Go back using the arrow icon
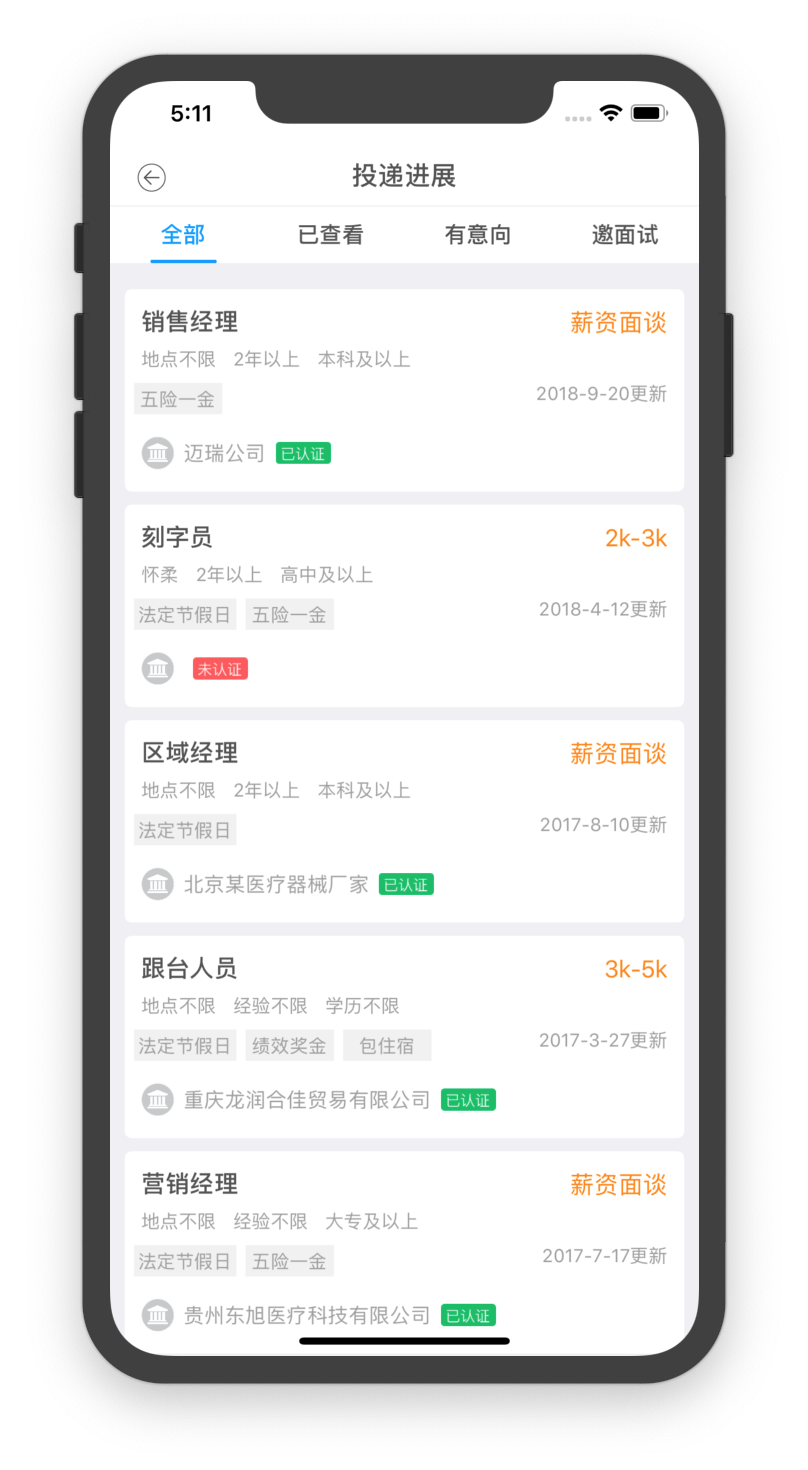The height and width of the screenshot is (1470, 808). pyautogui.click(x=151, y=178)
